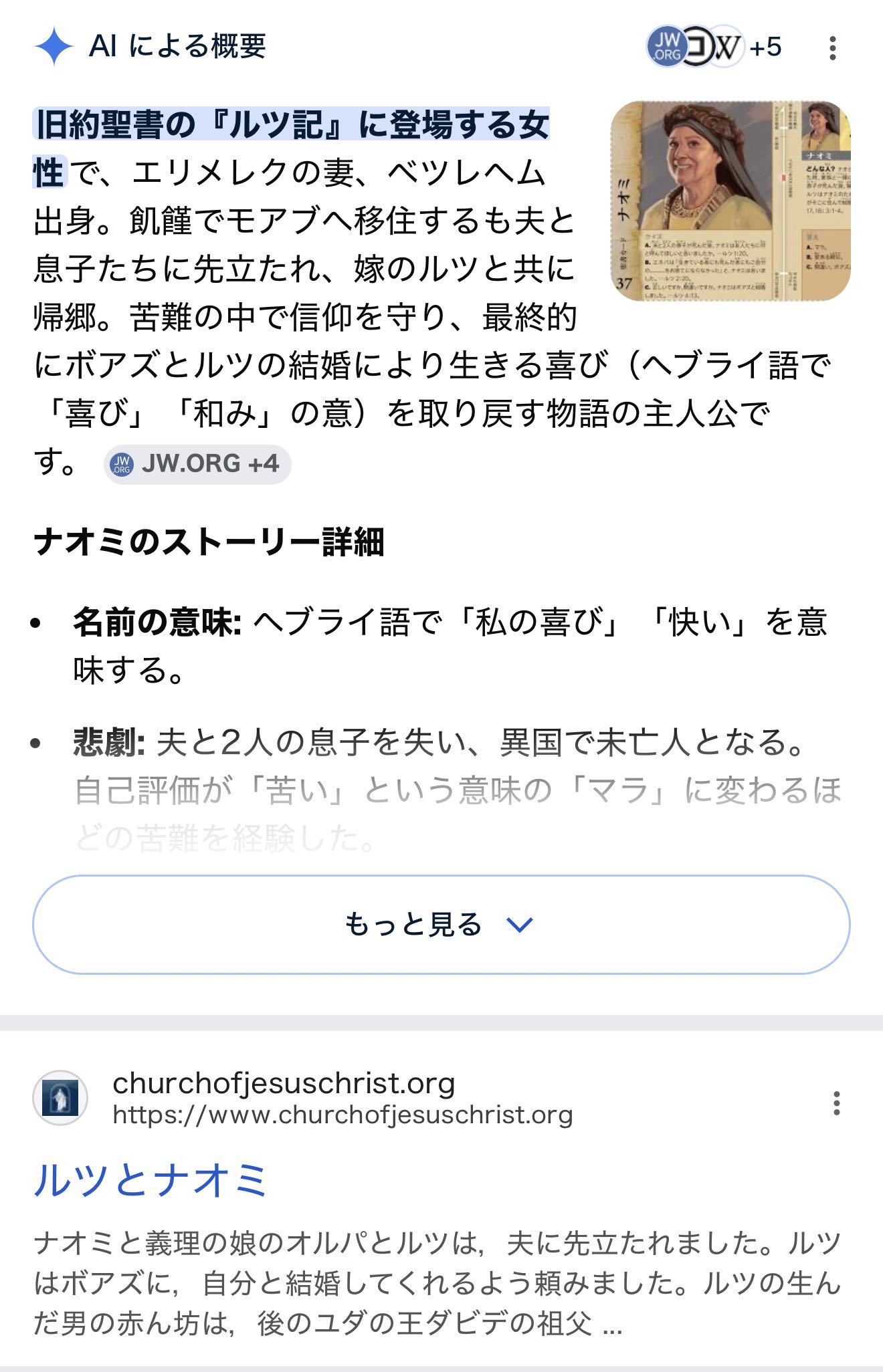View the AI overview source sites +5
Screen dimensions: 883x1372
(714, 47)
